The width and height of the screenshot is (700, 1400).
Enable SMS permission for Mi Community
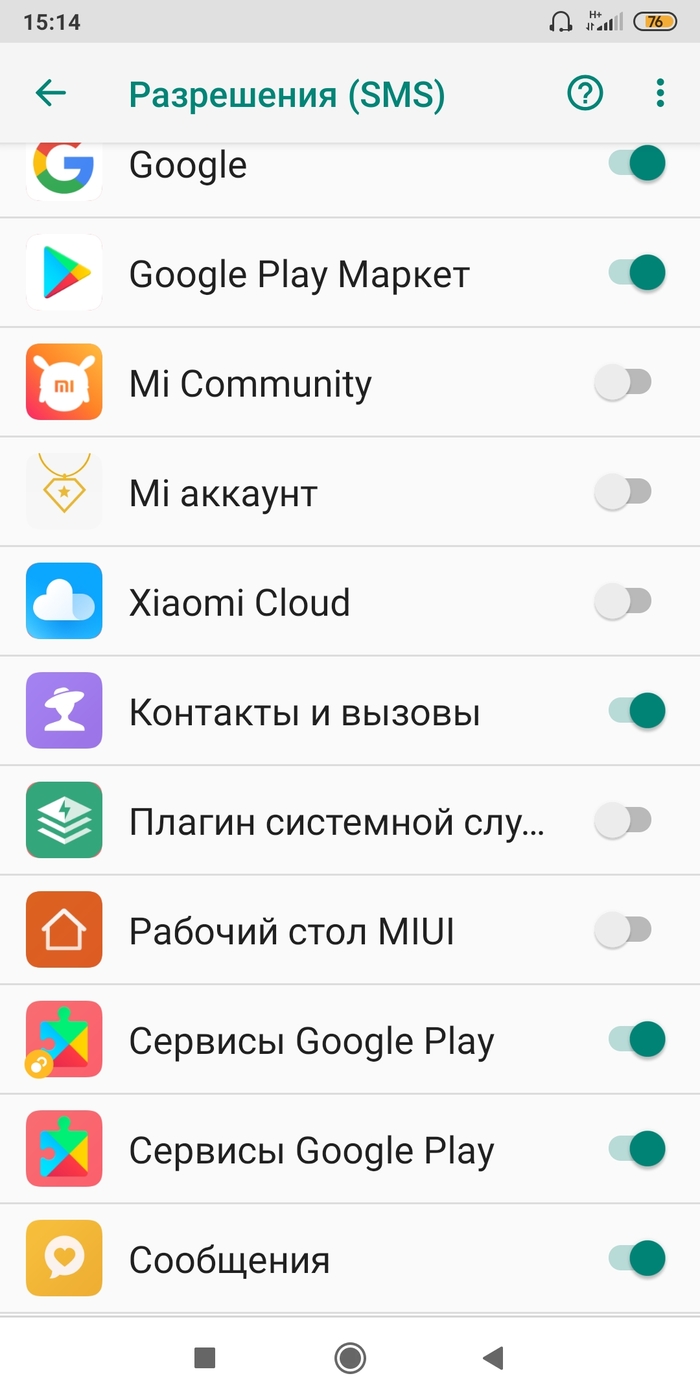click(x=624, y=382)
